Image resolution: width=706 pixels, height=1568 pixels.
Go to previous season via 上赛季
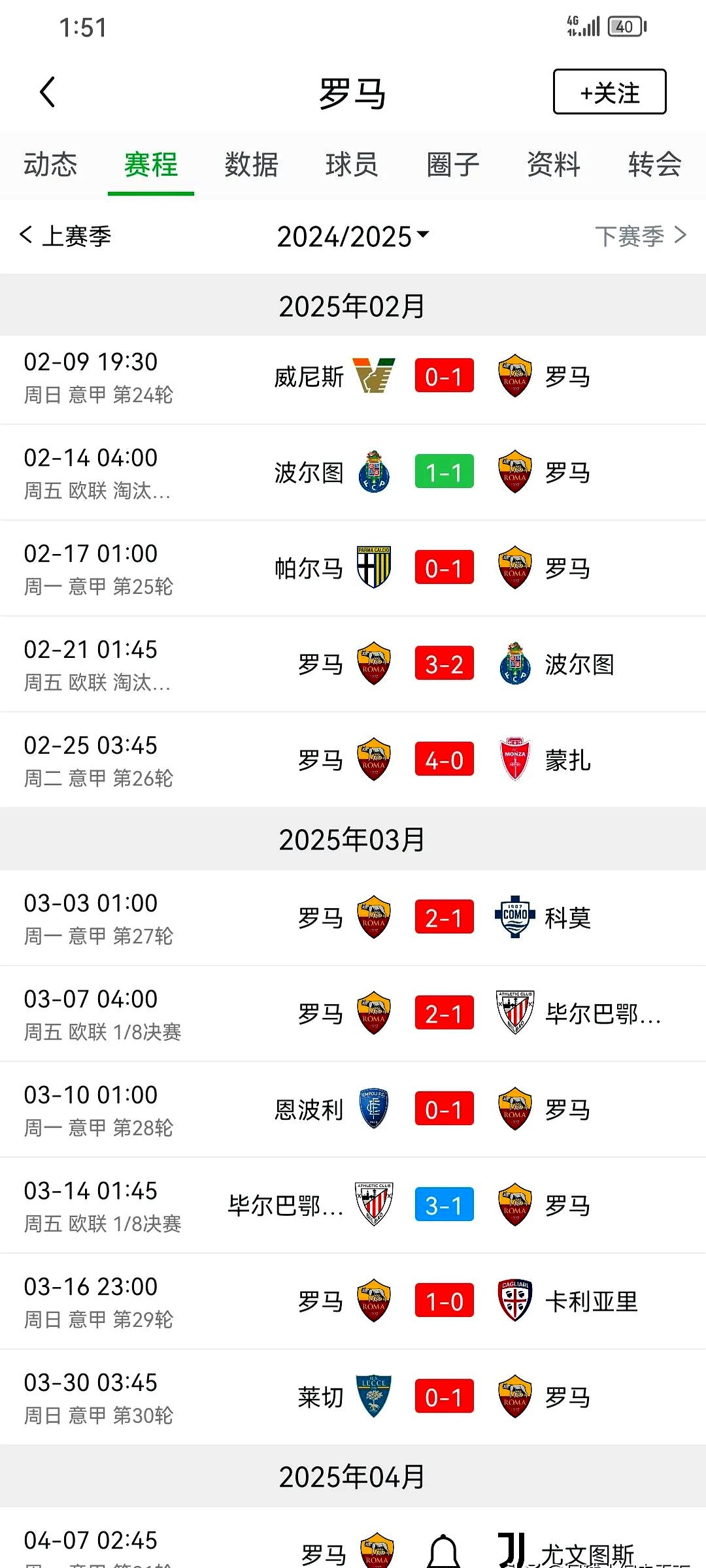pyautogui.click(x=65, y=236)
